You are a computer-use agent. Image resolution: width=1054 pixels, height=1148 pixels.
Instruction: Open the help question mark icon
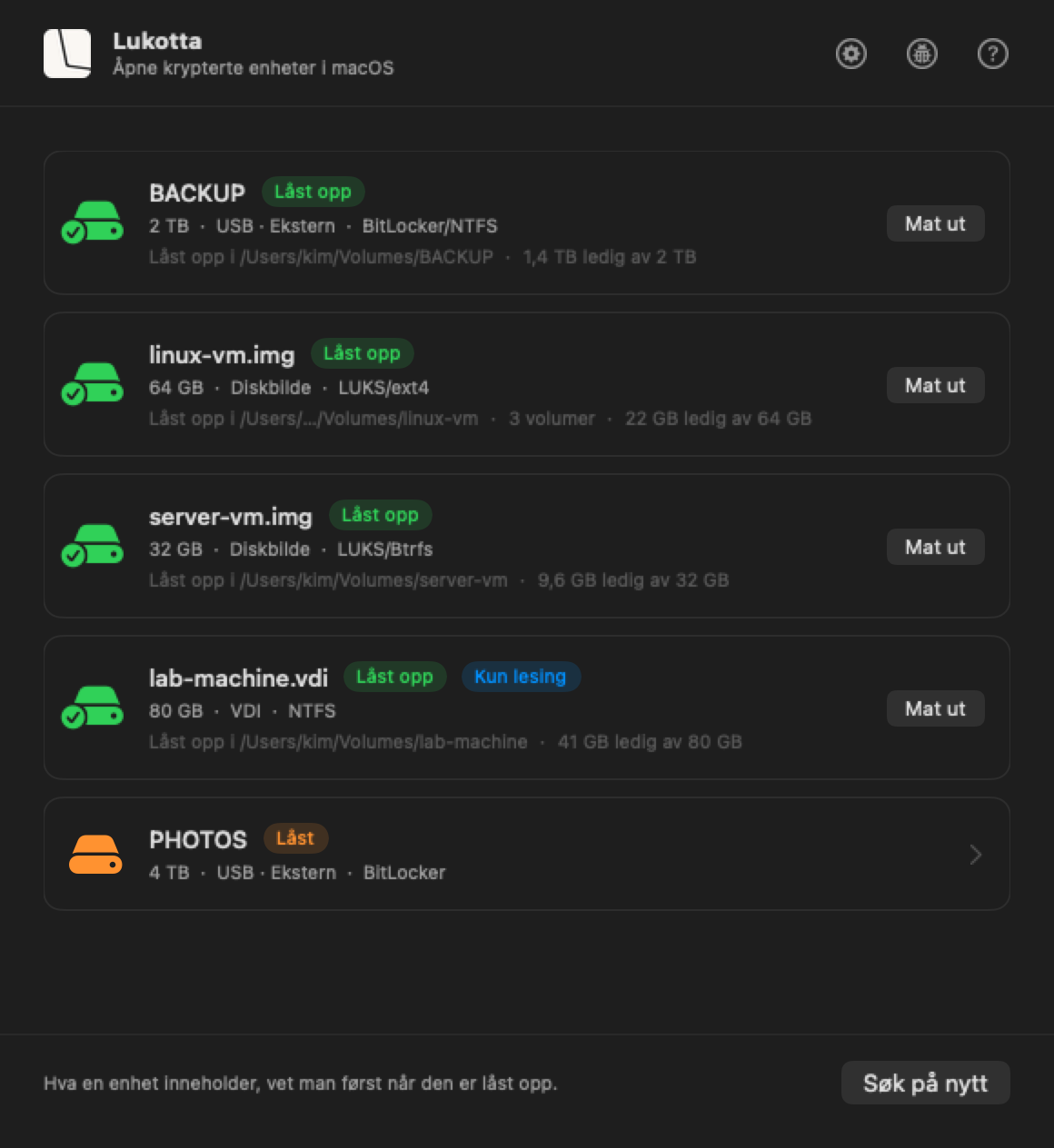(x=992, y=54)
